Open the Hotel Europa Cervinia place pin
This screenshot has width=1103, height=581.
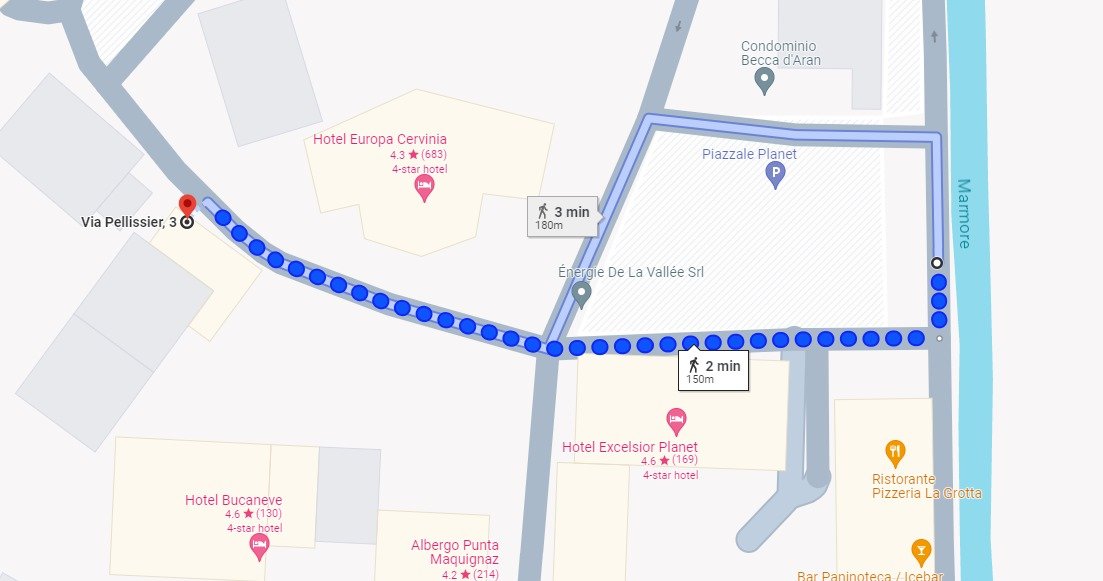424,187
